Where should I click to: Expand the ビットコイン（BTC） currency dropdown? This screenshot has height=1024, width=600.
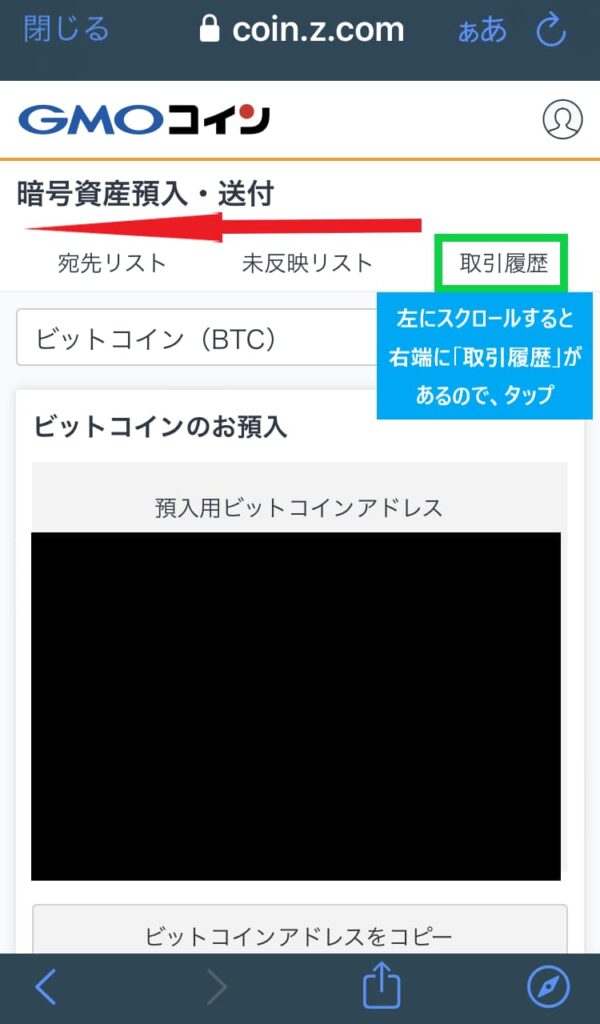200,339
